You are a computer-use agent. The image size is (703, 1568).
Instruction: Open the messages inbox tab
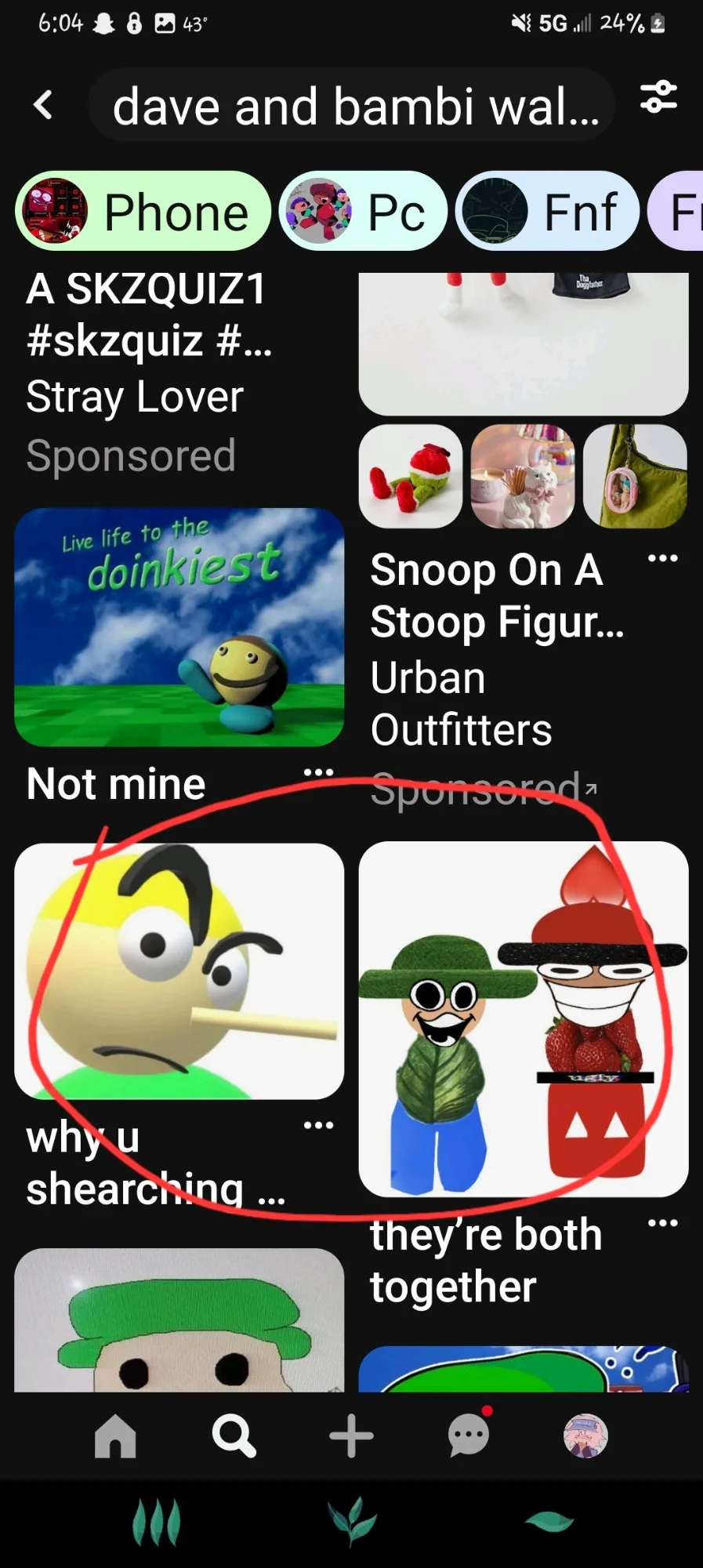pos(469,1435)
